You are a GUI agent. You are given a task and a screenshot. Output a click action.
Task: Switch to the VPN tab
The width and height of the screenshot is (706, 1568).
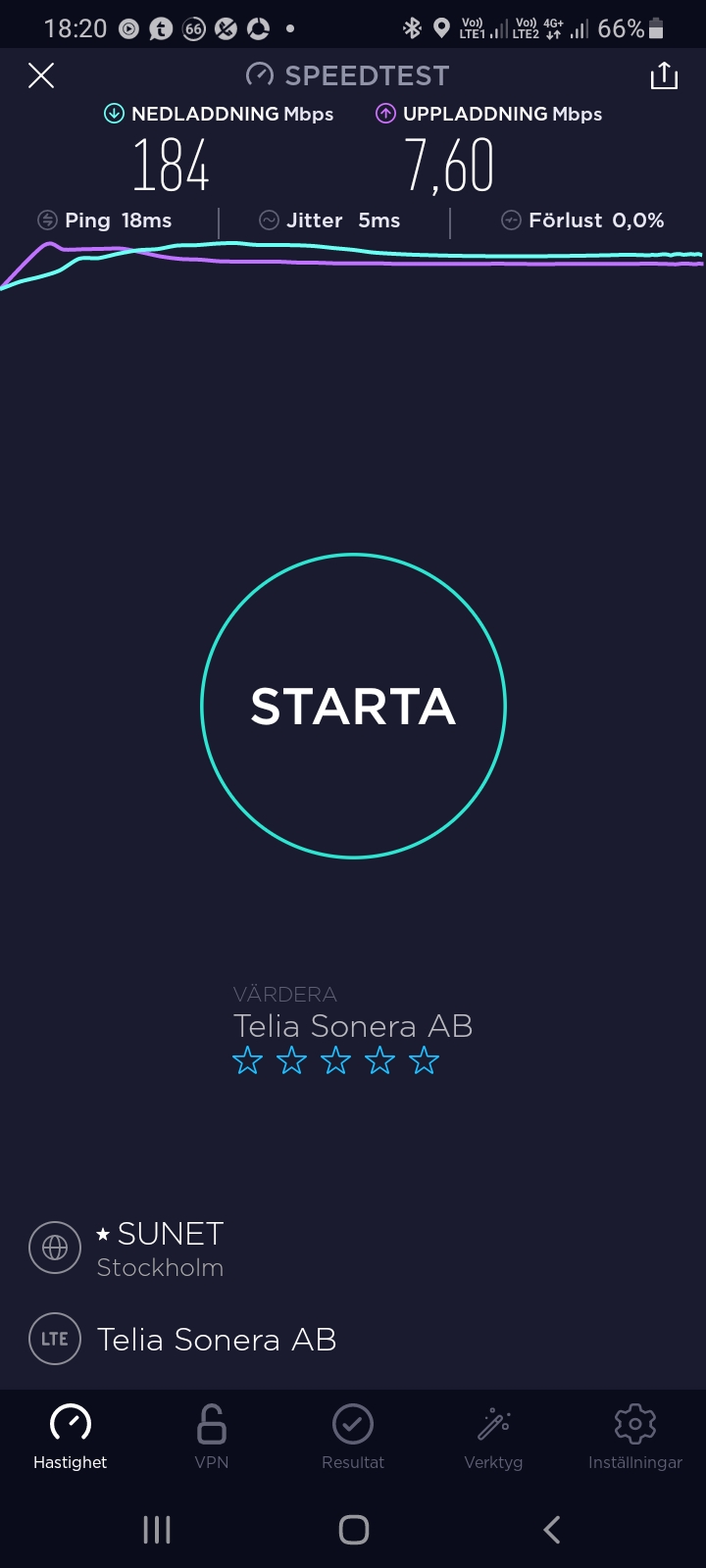pos(212,1437)
